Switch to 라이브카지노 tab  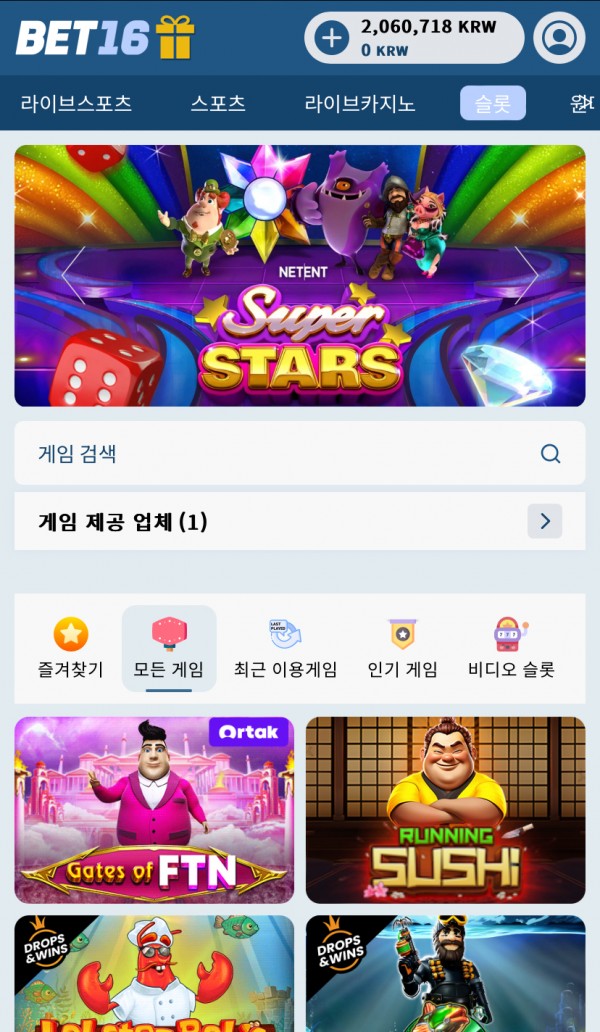[360, 103]
